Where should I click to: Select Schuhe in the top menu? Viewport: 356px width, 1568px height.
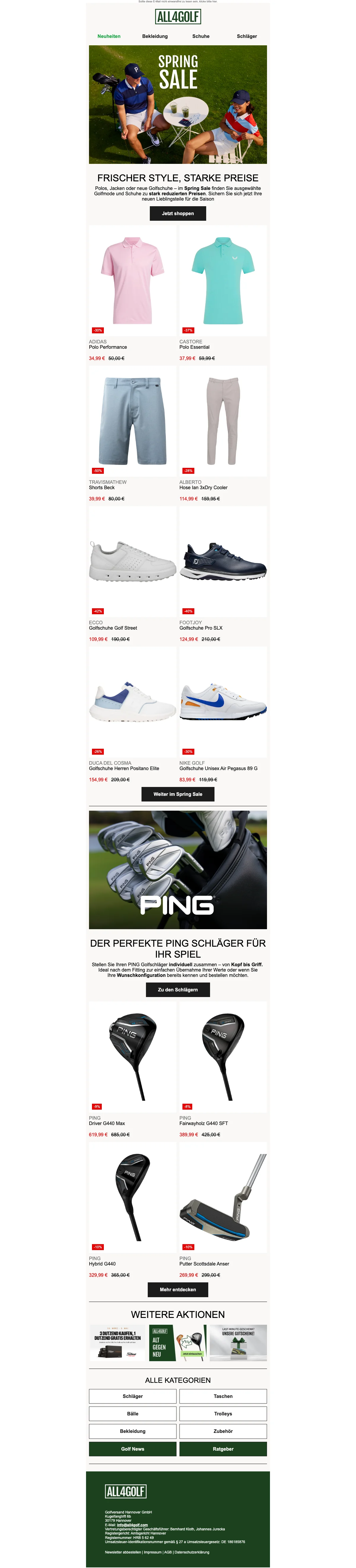pyautogui.click(x=201, y=36)
